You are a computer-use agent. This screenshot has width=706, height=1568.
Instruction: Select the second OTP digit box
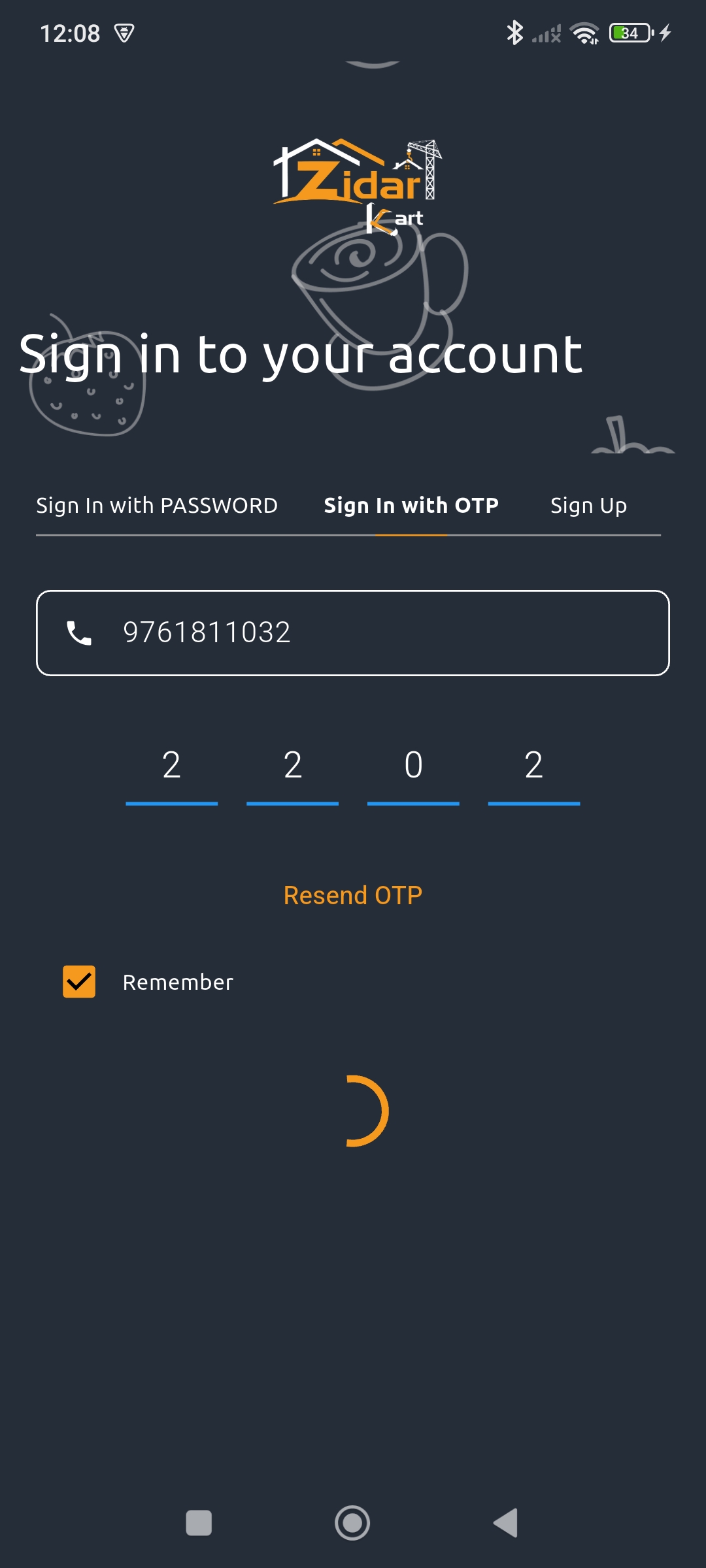coord(292,766)
